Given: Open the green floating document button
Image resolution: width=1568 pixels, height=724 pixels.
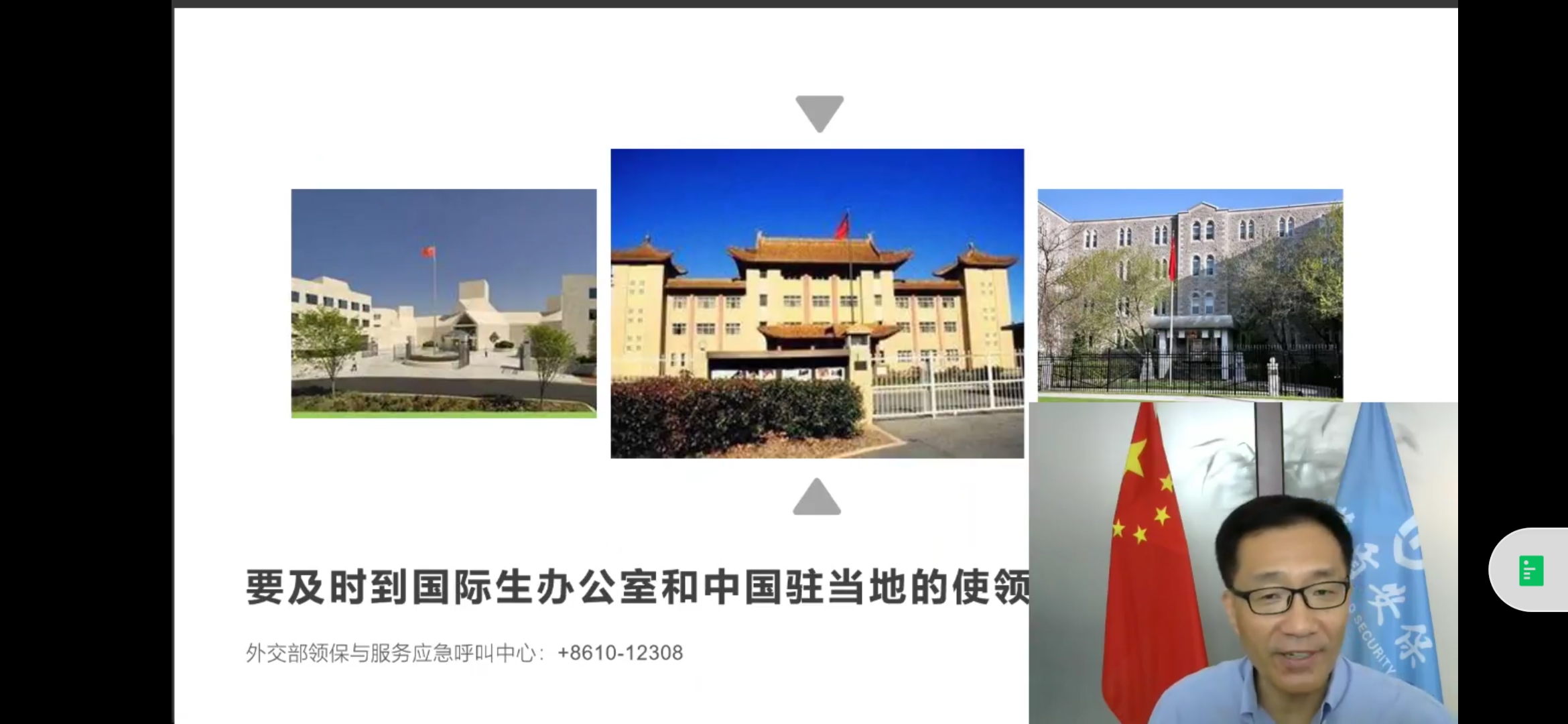Looking at the screenshot, I should pyautogui.click(x=1531, y=571).
